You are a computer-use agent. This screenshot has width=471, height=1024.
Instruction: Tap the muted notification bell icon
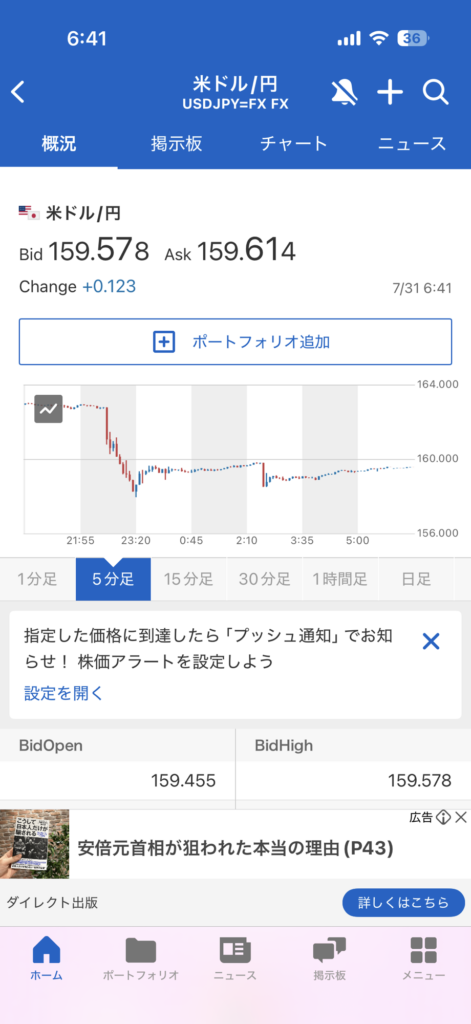[344, 93]
